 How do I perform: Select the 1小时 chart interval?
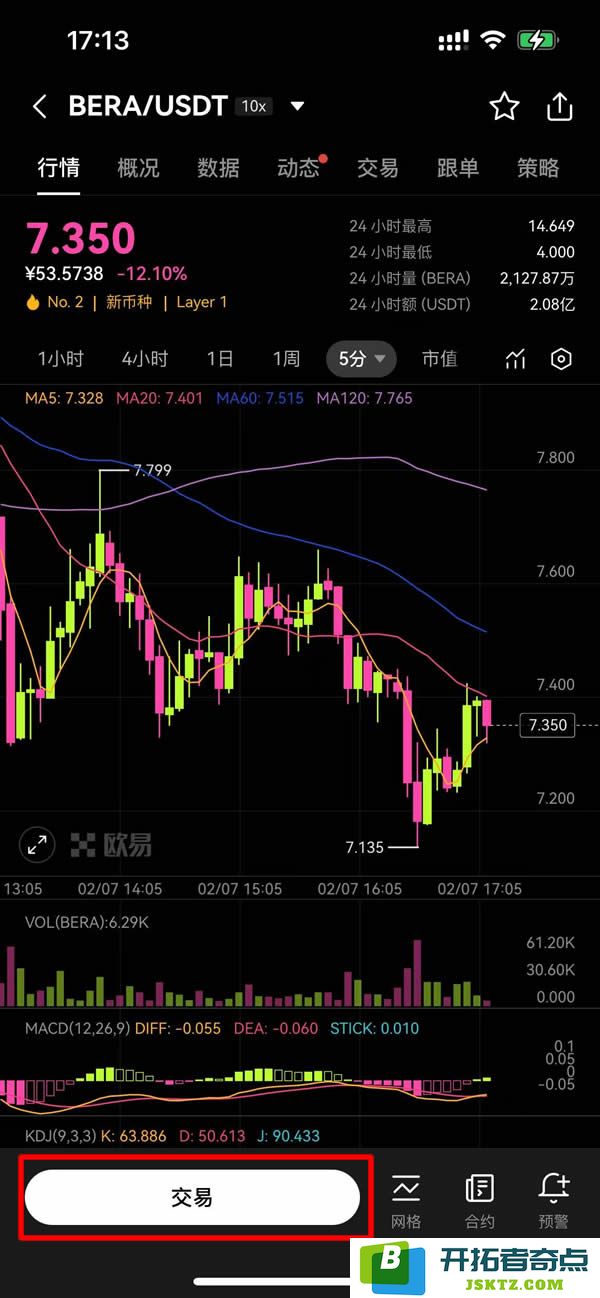[61, 359]
